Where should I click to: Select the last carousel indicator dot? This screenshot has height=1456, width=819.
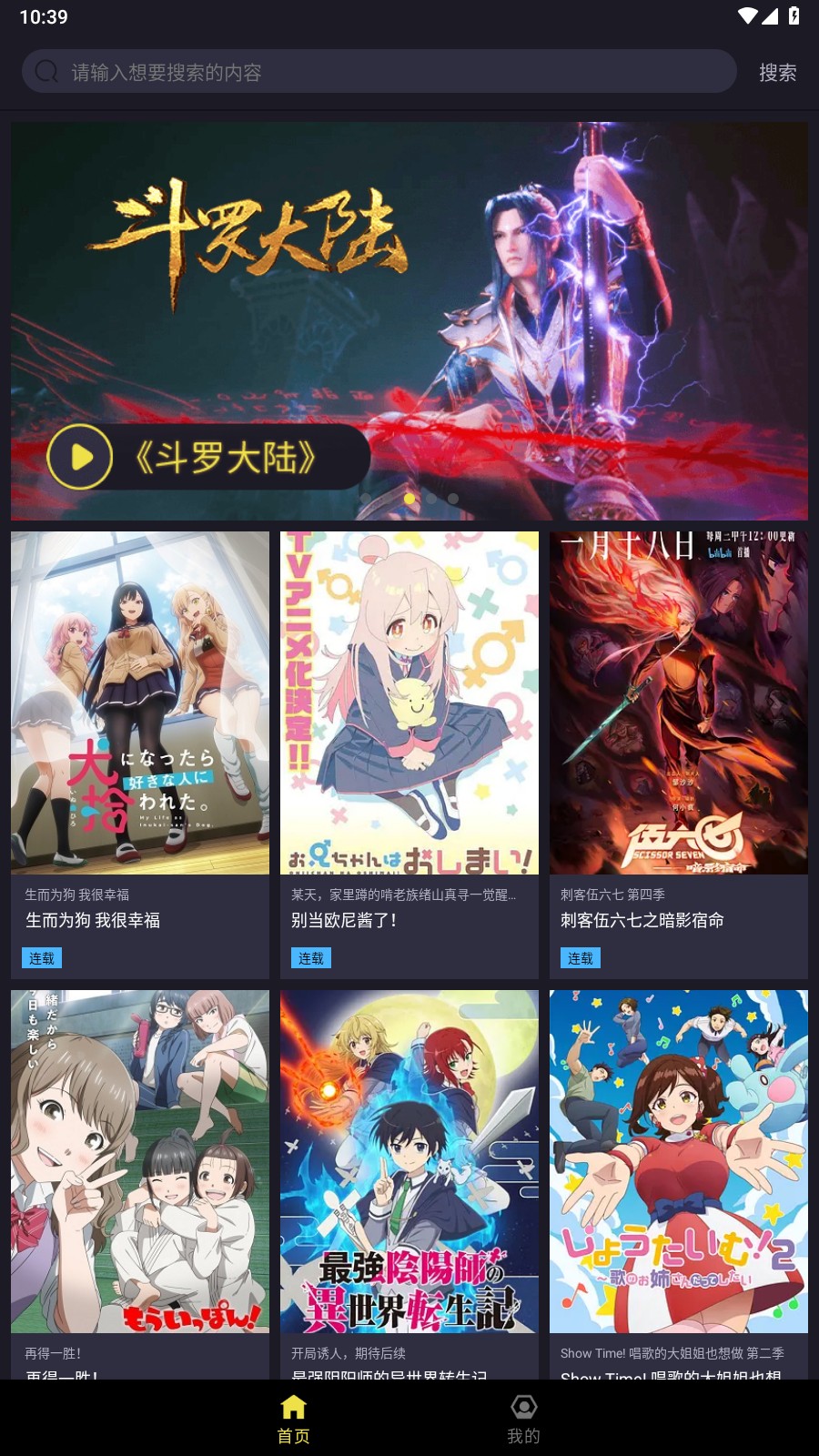point(455,499)
